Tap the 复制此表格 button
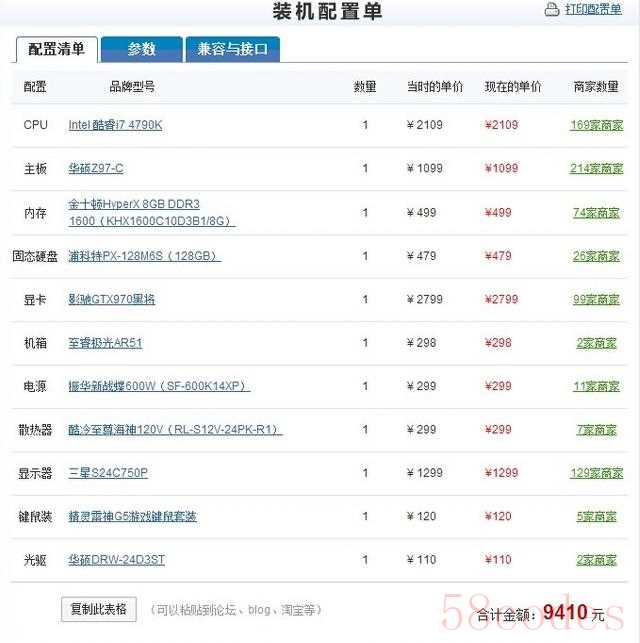 pos(100,608)
